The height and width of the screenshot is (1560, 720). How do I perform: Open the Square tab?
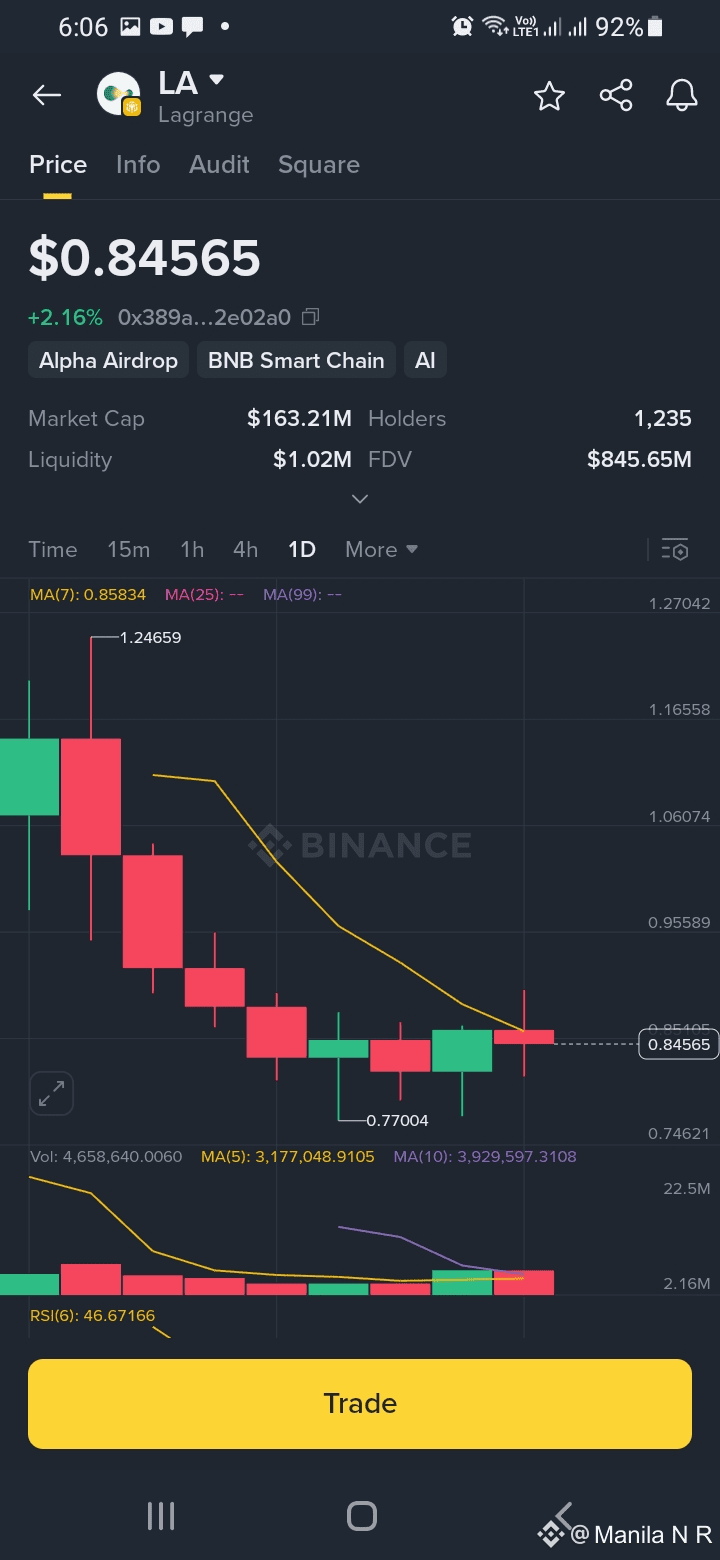click(x=318, y=165)
